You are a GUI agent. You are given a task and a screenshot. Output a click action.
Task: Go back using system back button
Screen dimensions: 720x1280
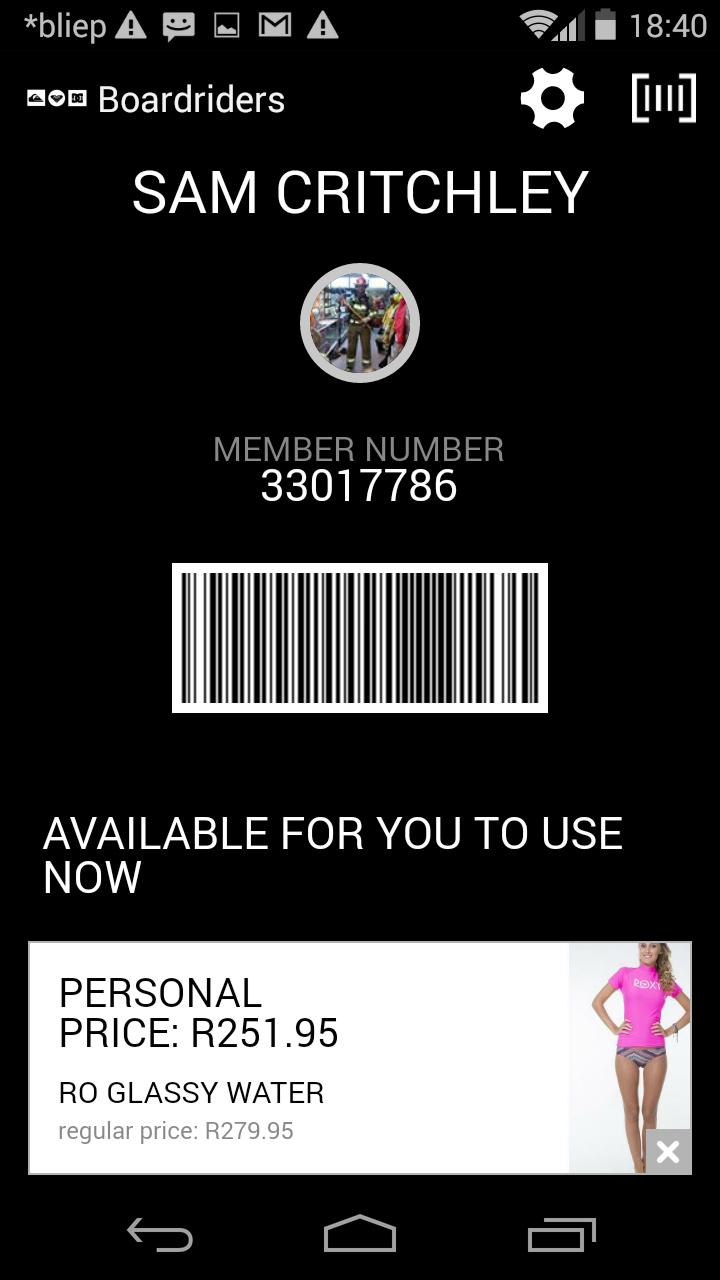coord(160,1235)
